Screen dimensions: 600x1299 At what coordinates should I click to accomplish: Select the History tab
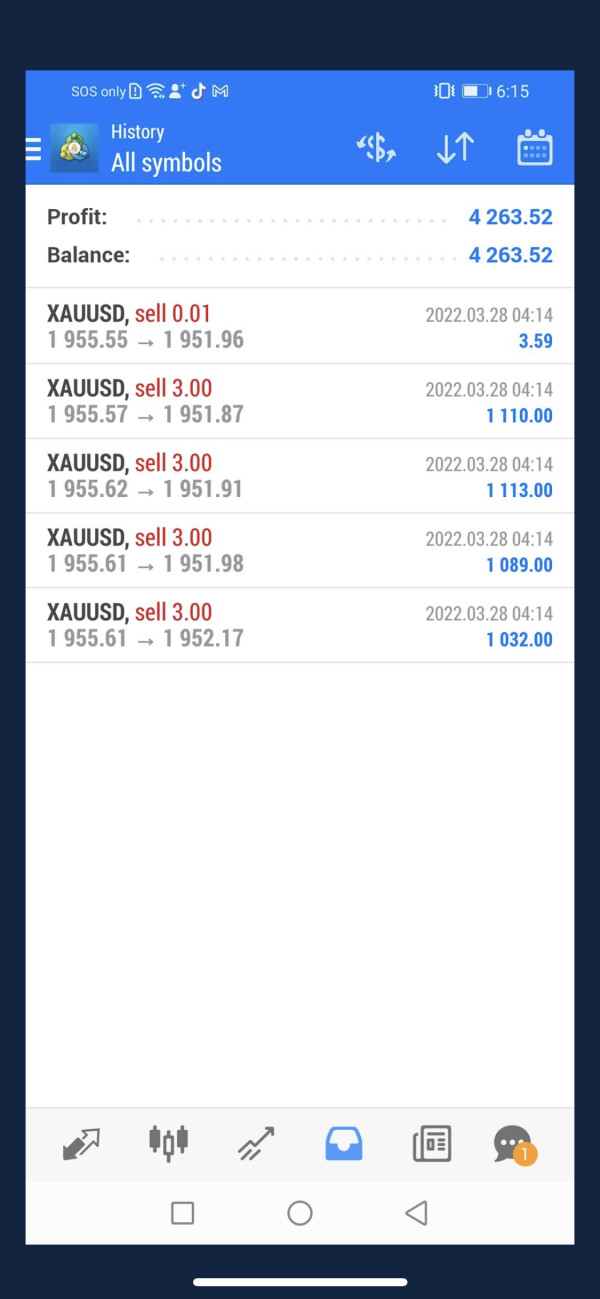tap(344, 1143)
